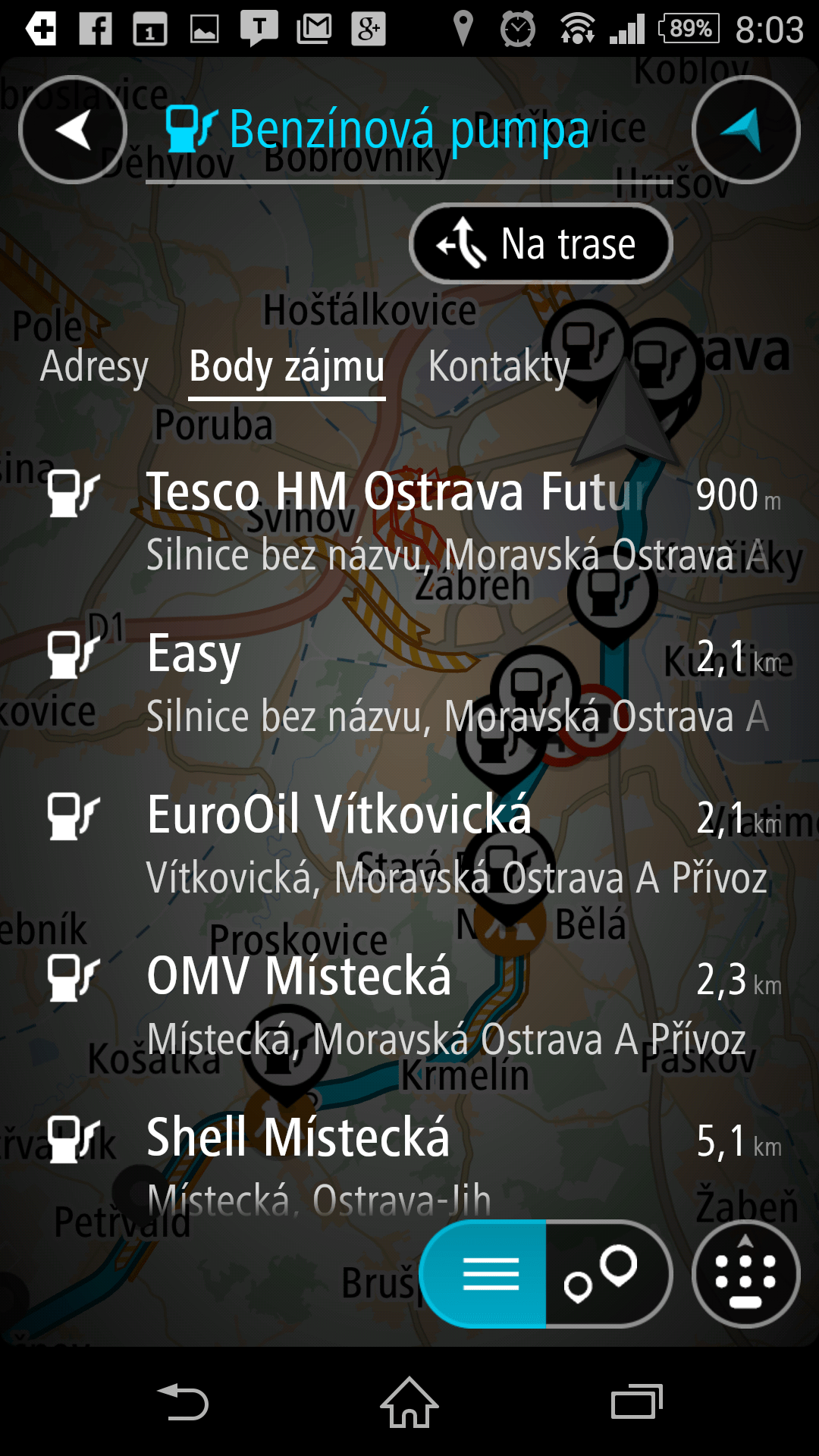Open EuroOil Vítkovická result

pyautogui.click(x=409, y=844)
